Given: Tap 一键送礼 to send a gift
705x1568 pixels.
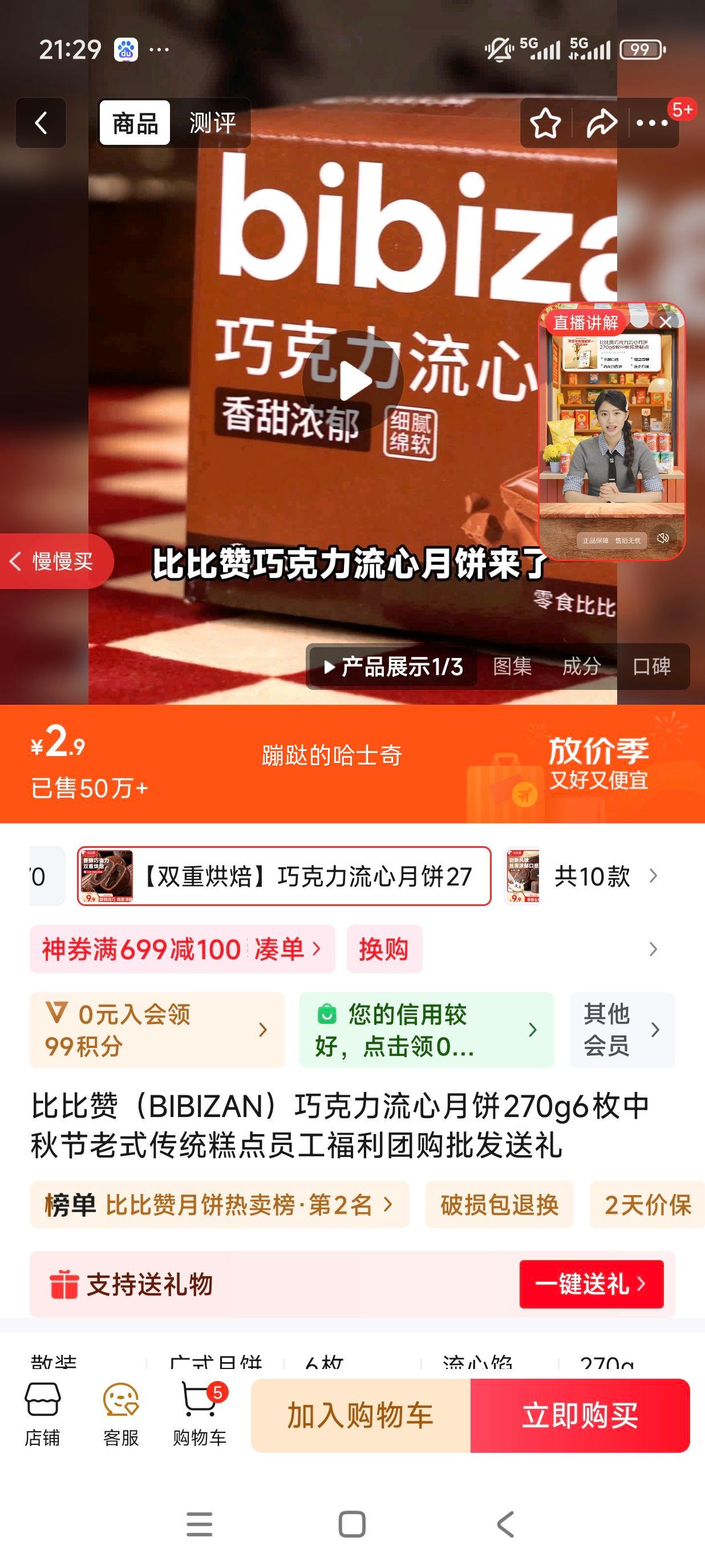Looking at the screenshot, I should [x=590, y=1283].
